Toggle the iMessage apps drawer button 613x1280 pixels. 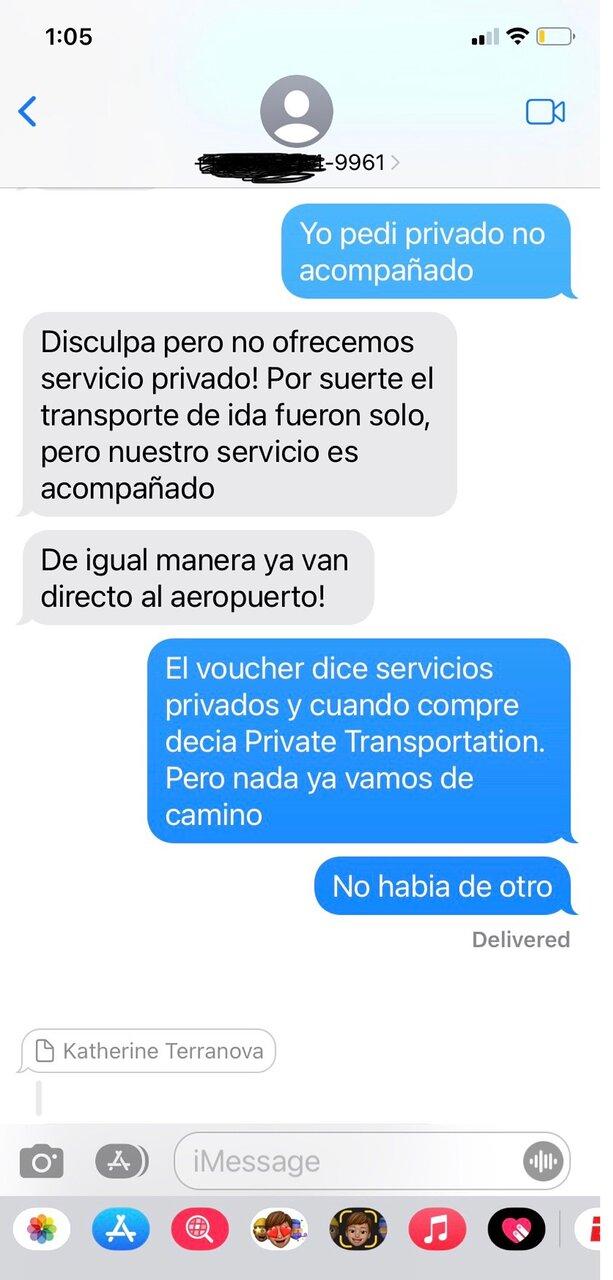[122, 1161]
